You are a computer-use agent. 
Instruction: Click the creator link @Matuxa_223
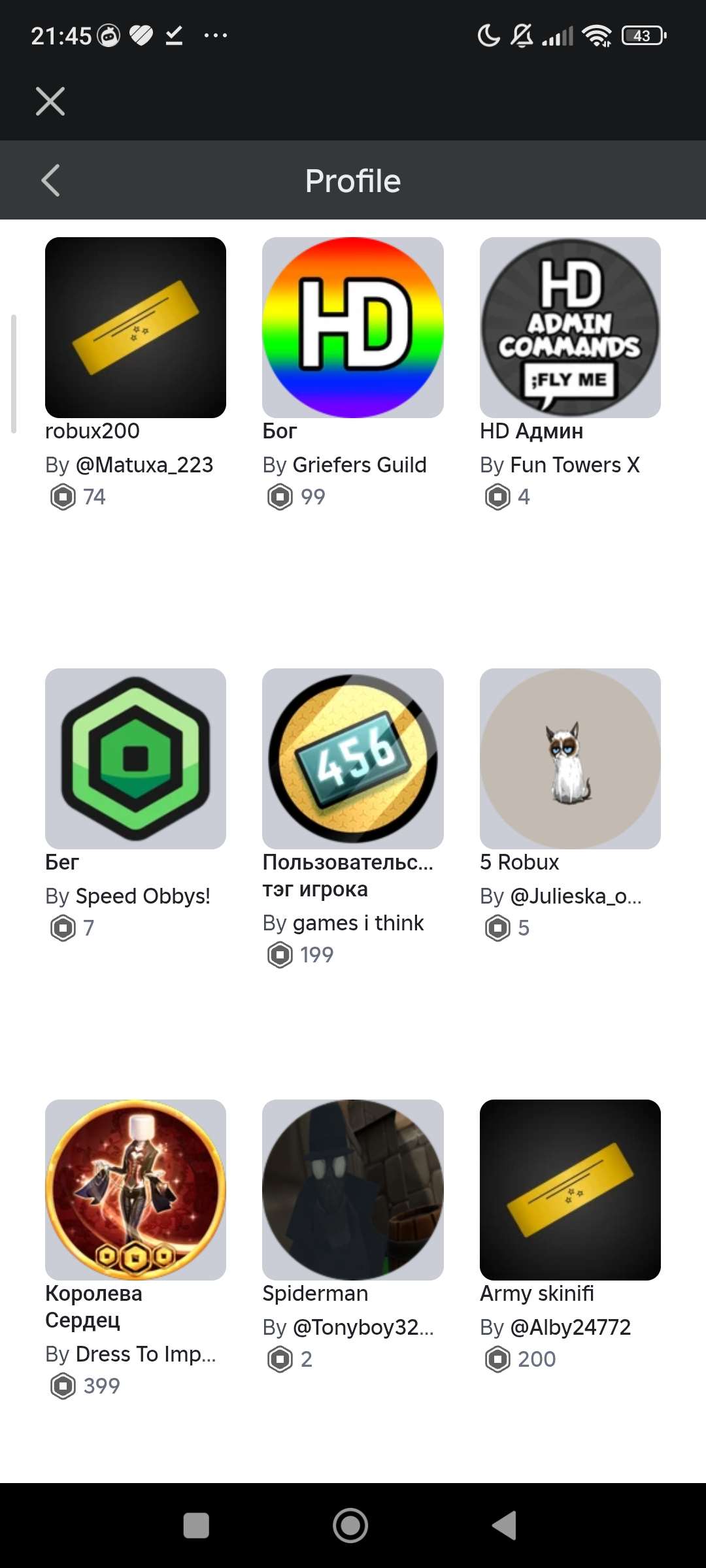click(145, 465)
